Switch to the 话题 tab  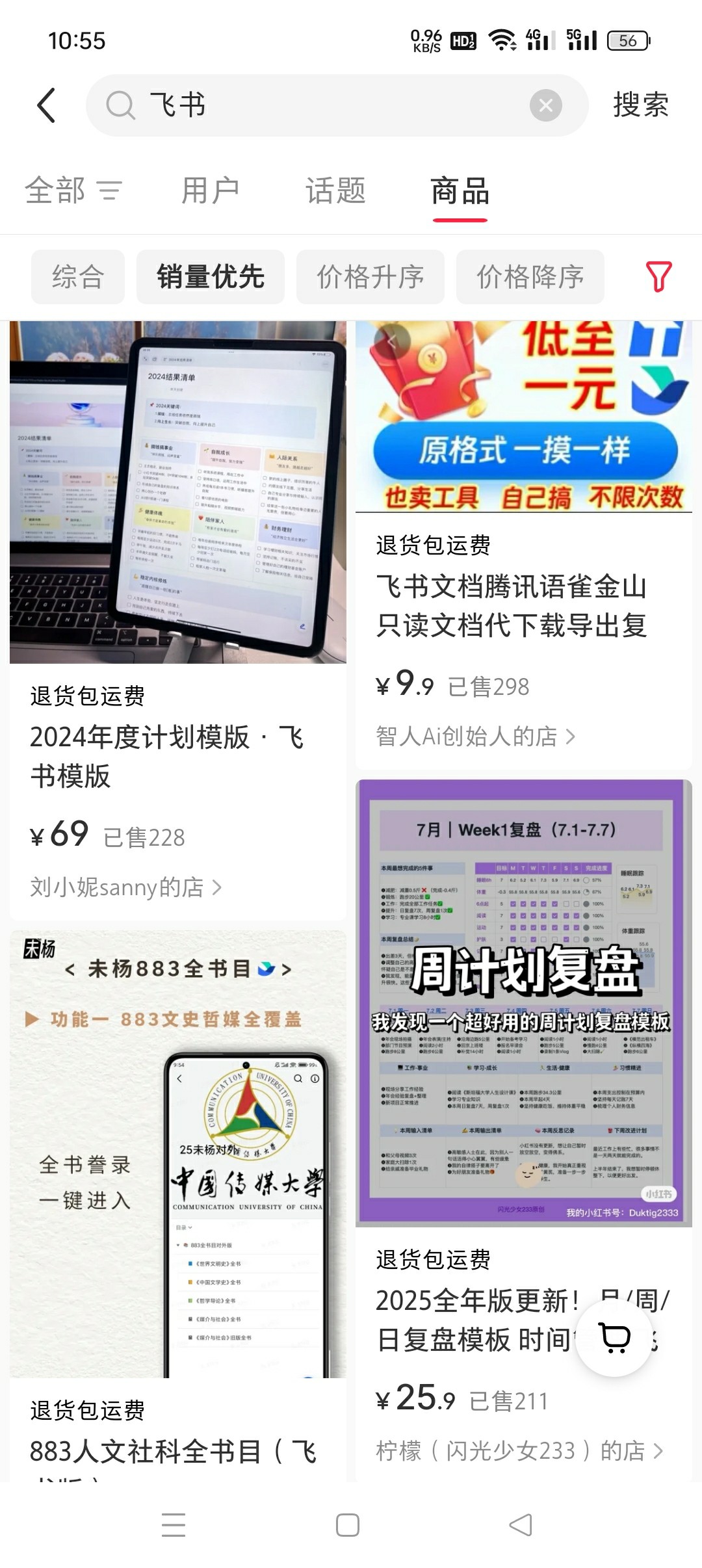[335, 191]
